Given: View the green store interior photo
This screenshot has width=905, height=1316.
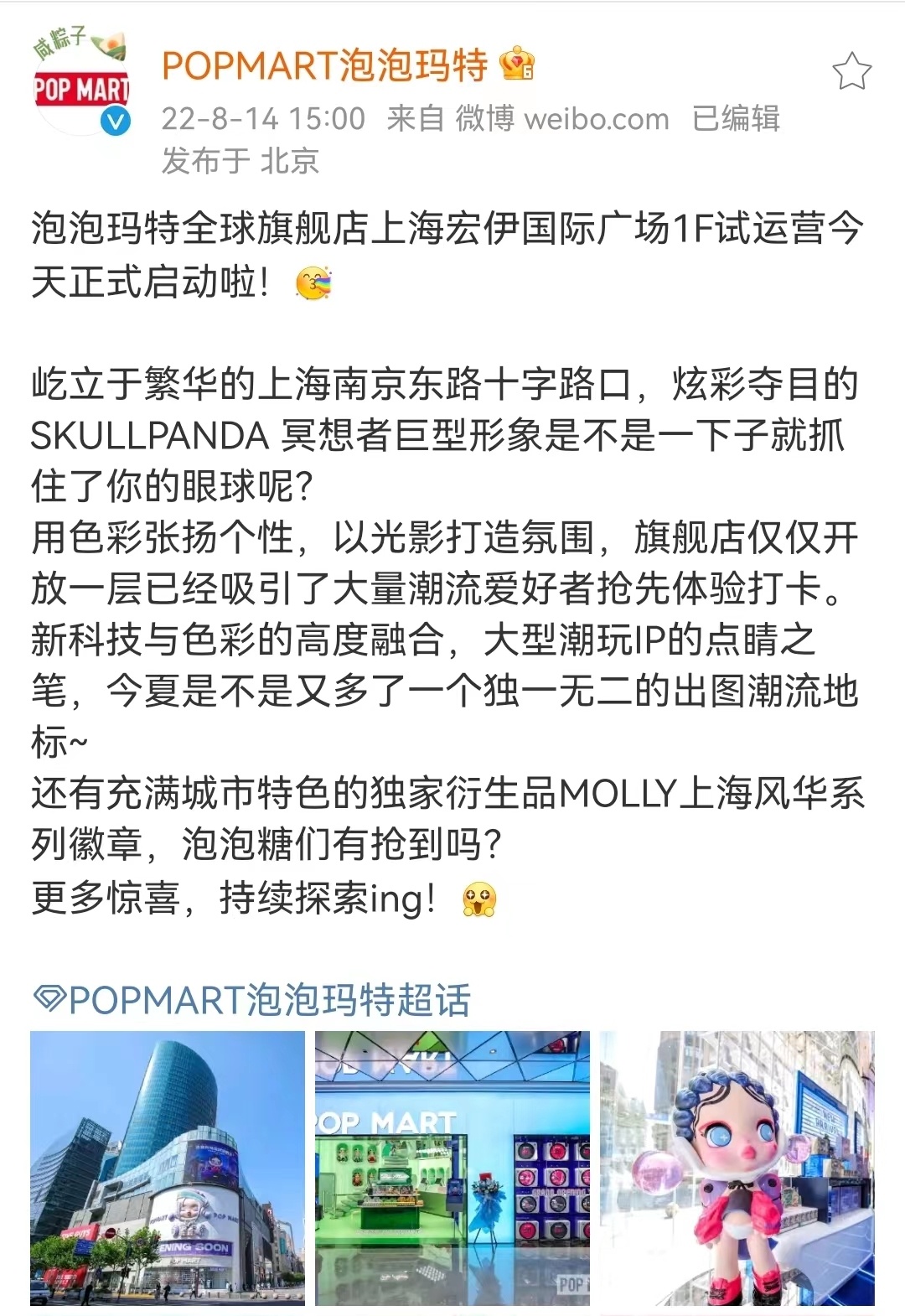Looking at the screenshot, I should [x=452, y=1168].
